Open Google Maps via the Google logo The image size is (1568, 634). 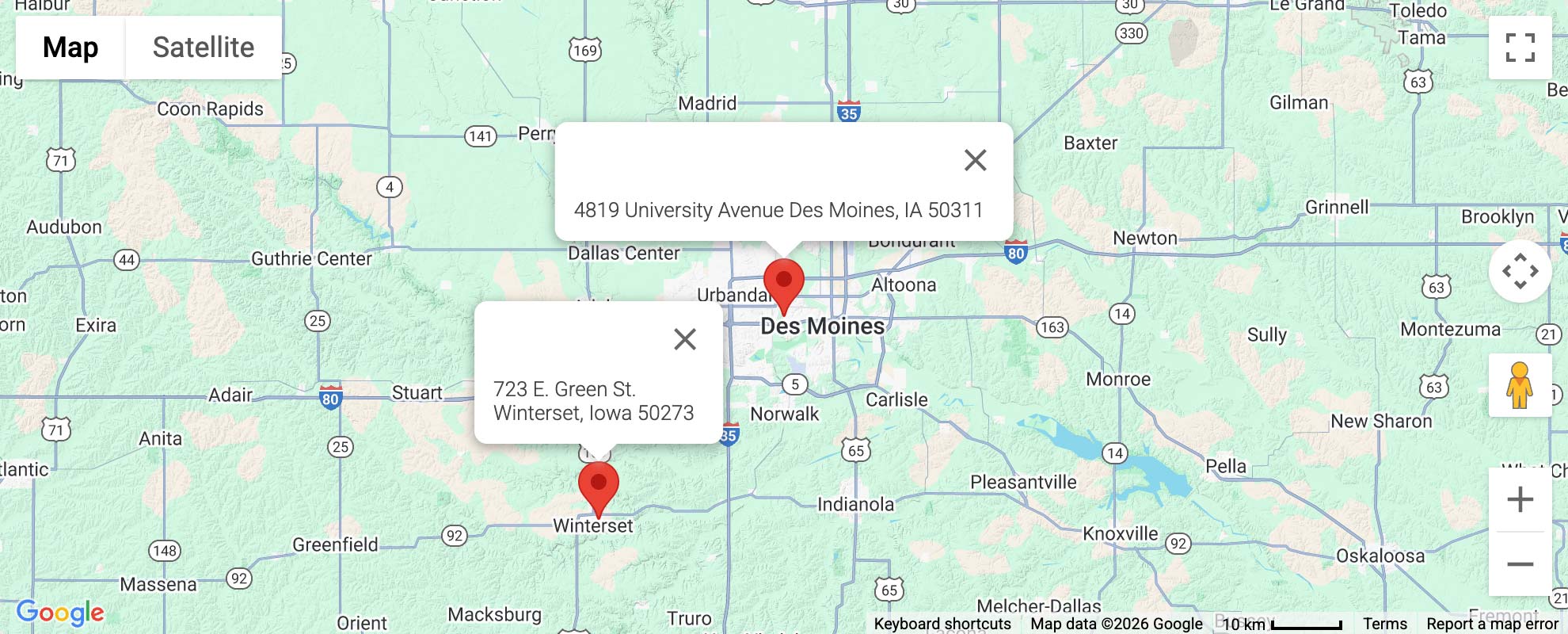point(60,613)
